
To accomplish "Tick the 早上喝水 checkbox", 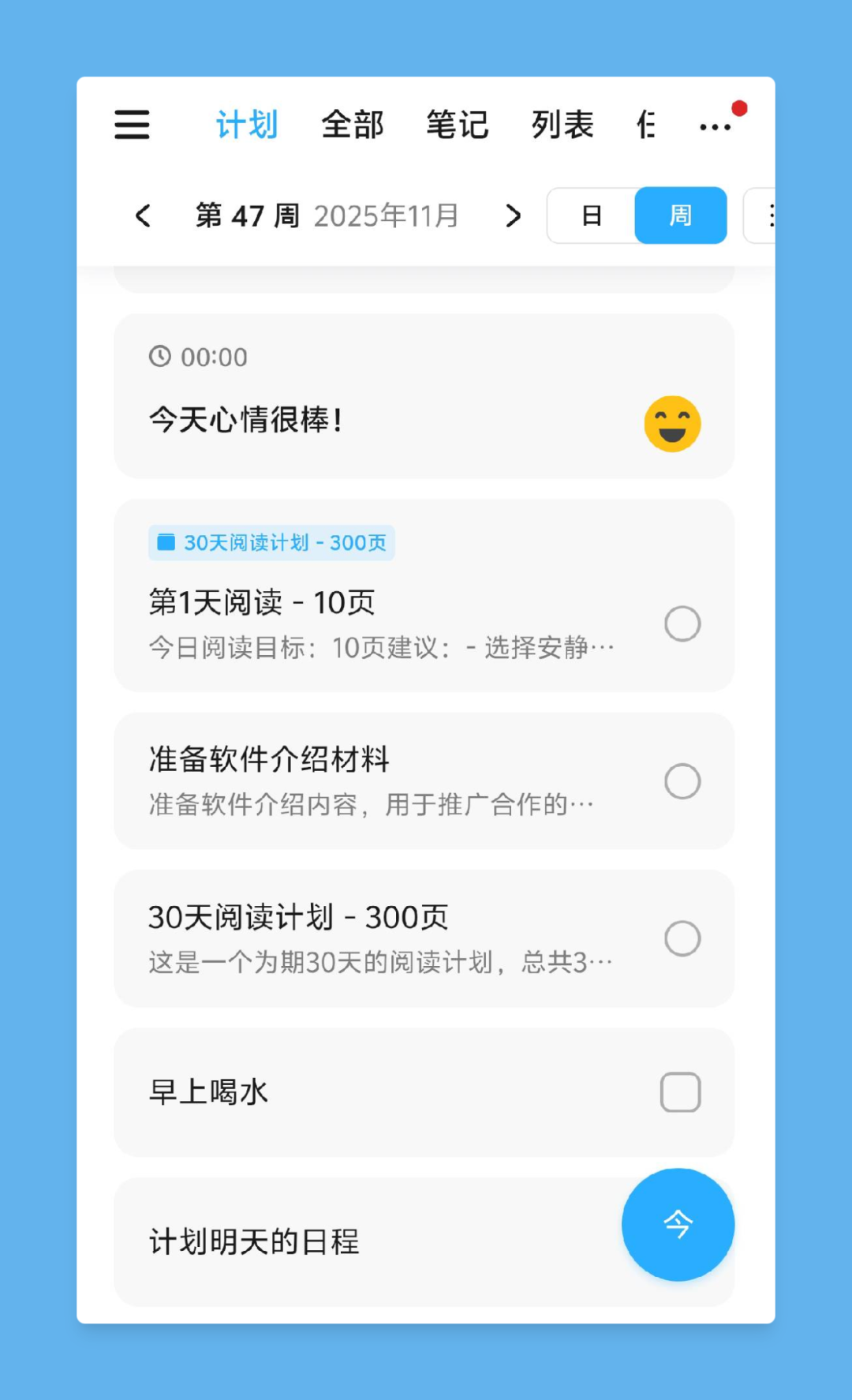I will pyautogui.click(x=681, y=1093).
